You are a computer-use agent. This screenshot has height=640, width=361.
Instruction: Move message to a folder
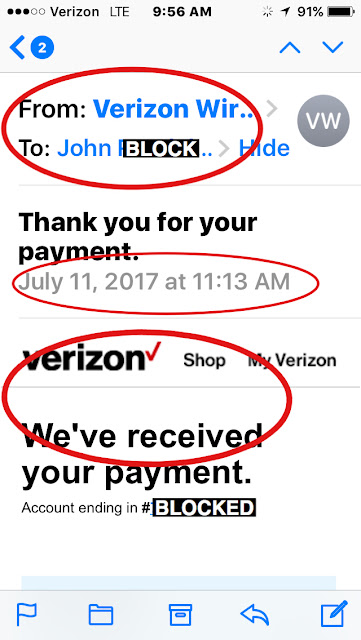point(101,615)
